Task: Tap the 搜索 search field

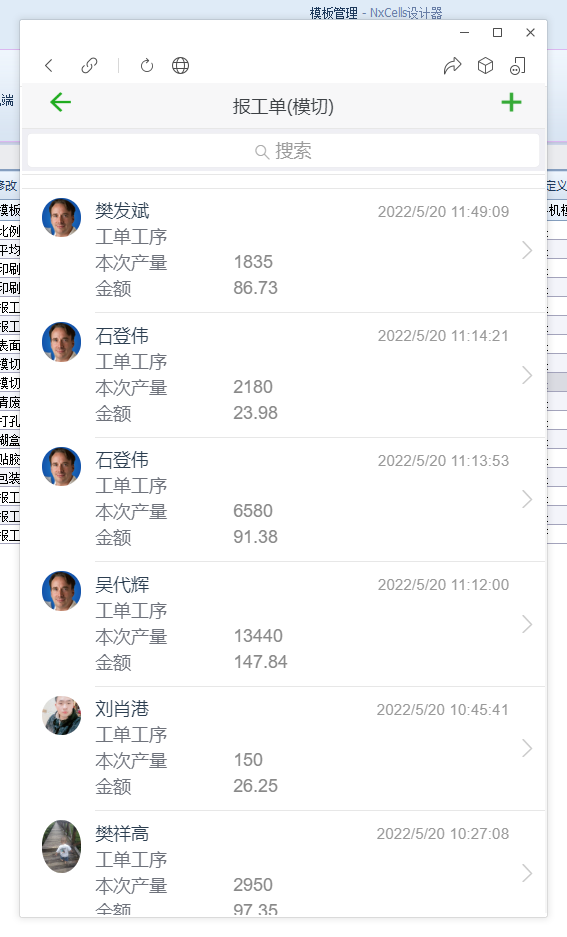Action: [283, 151]
